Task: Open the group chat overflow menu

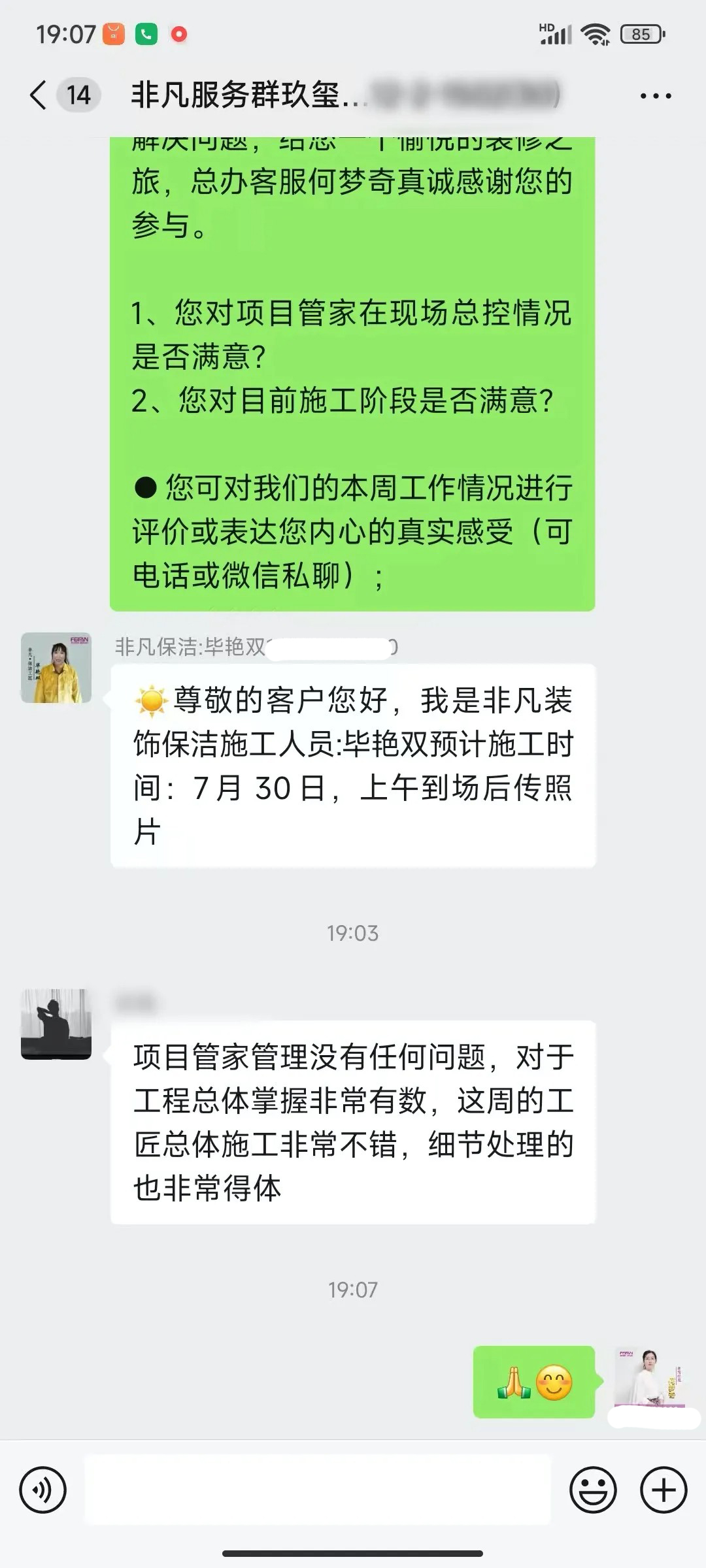Action: (655, 96)
